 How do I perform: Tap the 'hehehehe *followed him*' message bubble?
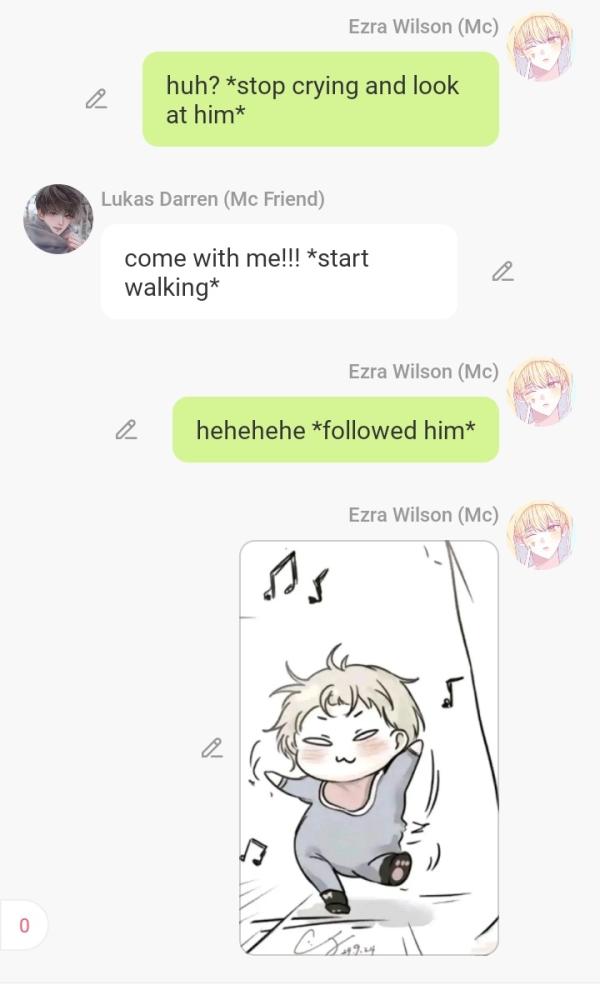click(x=335, y=430)
